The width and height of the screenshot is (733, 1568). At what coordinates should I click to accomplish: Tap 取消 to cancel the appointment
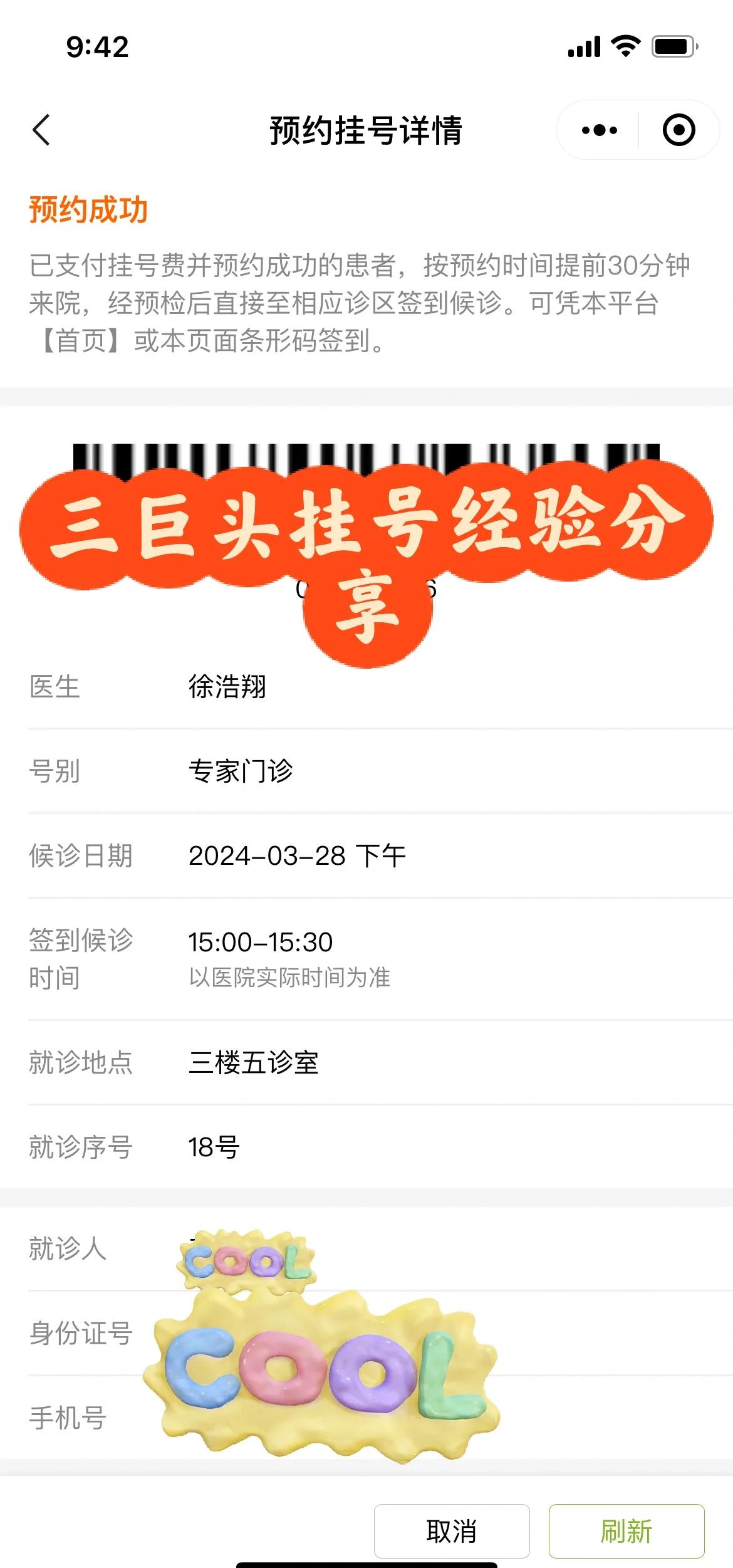coord(452,1531)
